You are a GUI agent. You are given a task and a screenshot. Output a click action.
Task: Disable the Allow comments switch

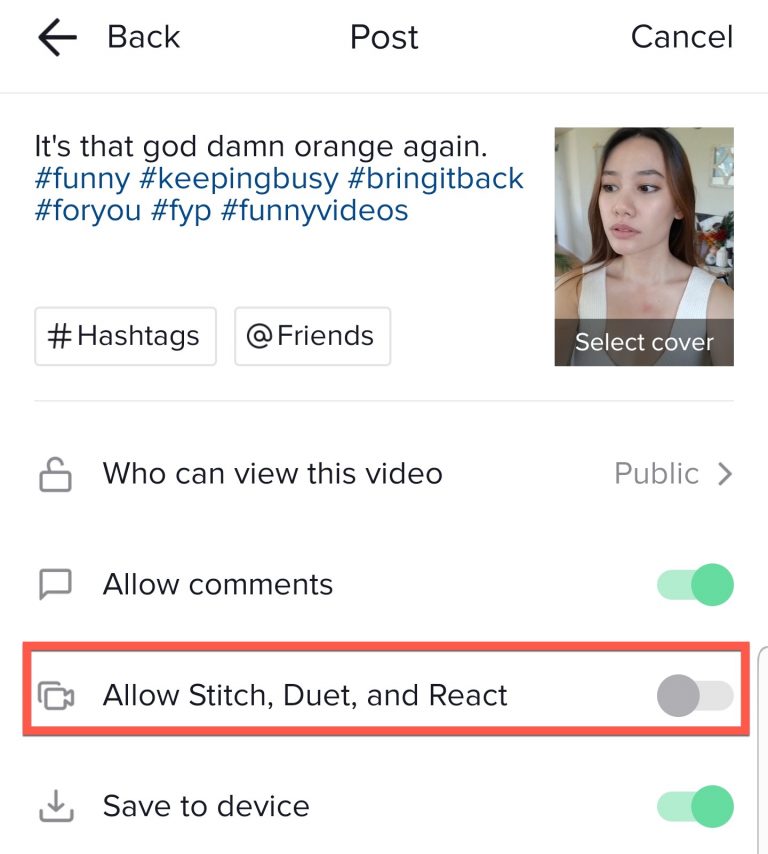click(696, 585)
